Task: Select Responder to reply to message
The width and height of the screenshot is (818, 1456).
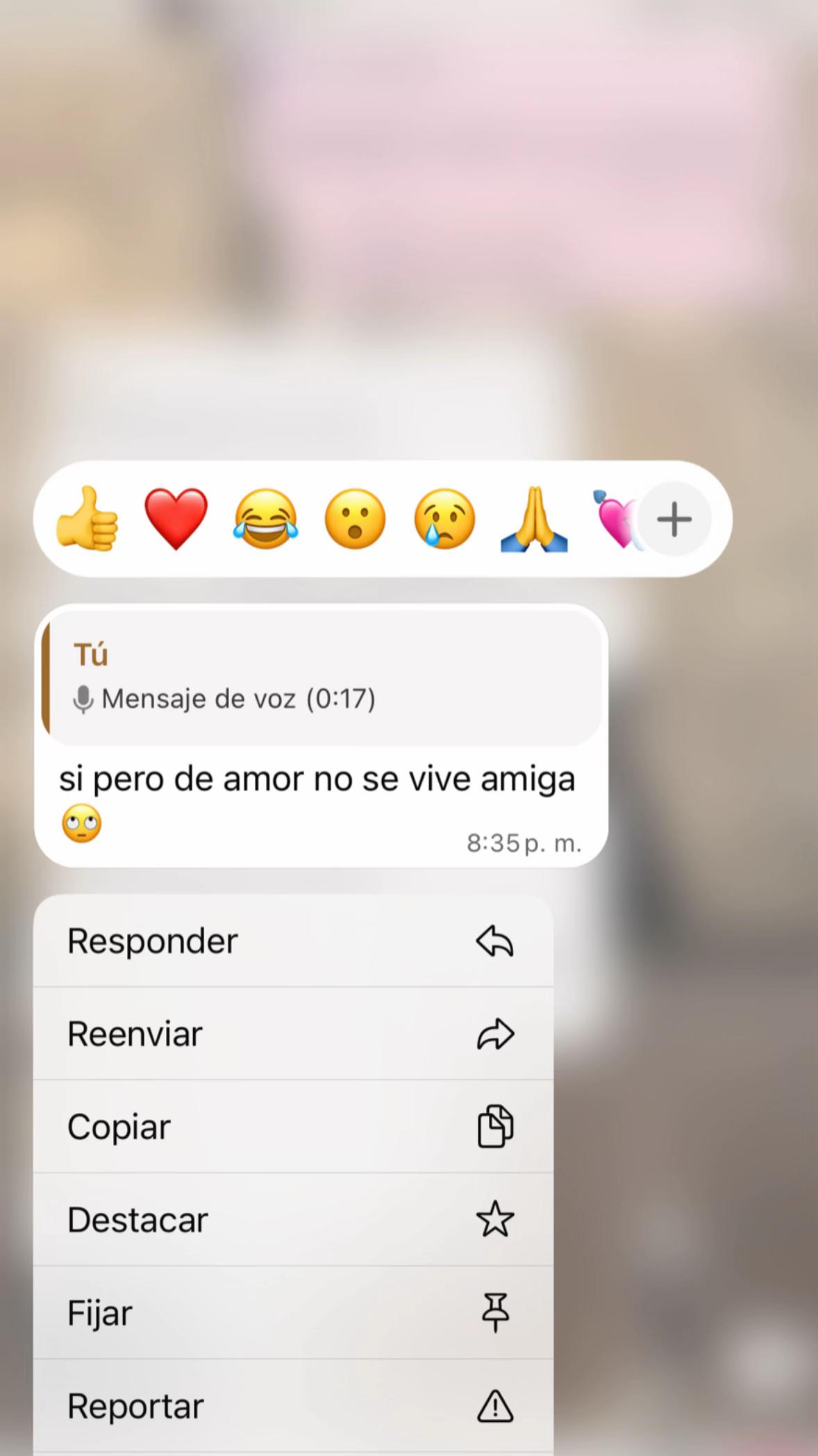Action: coord(293,941)
